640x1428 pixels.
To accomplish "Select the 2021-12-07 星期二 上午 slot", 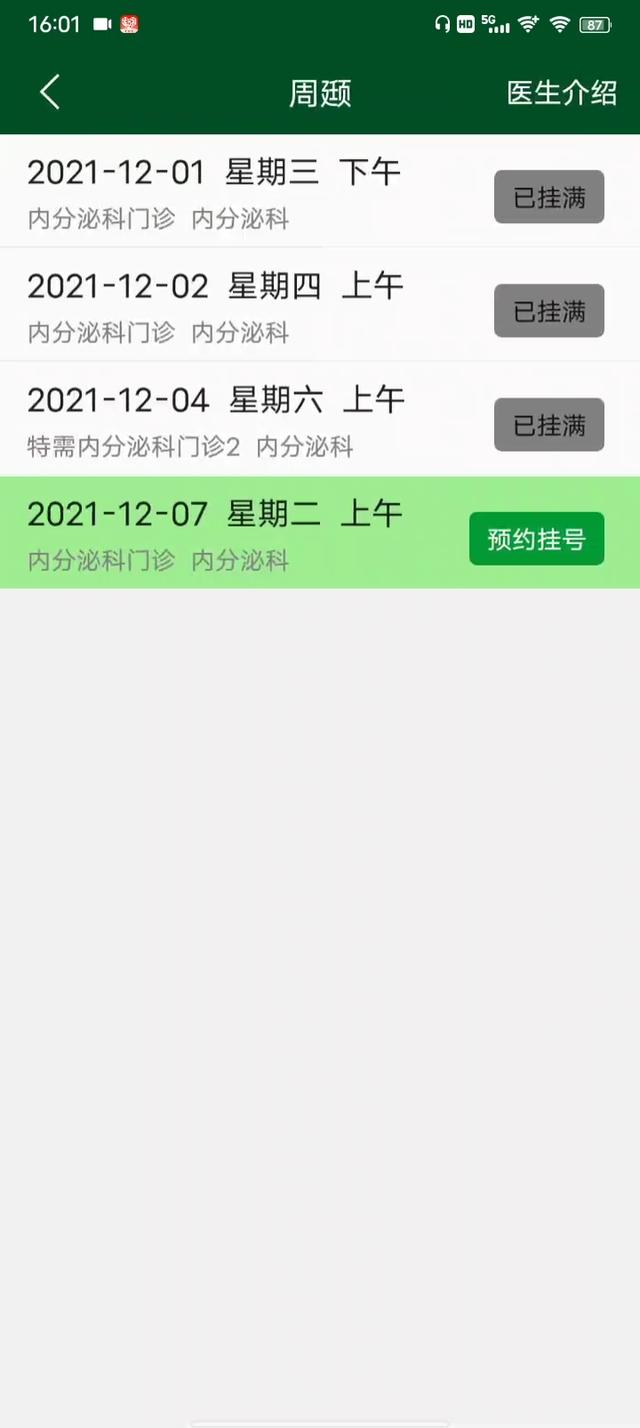I will click(320, 532).
